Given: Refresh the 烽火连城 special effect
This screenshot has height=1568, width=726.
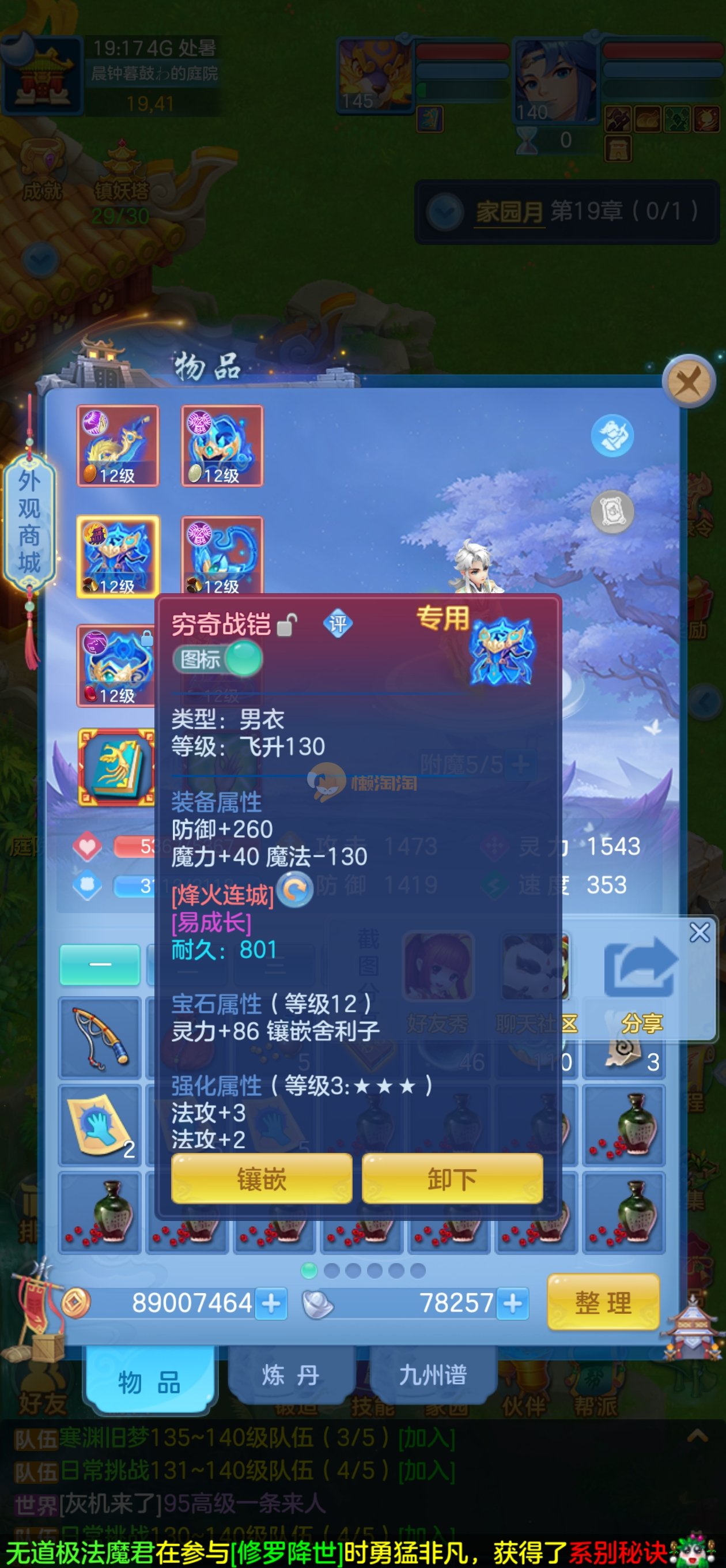Looking at the screenshot, I should pos(296,890).
